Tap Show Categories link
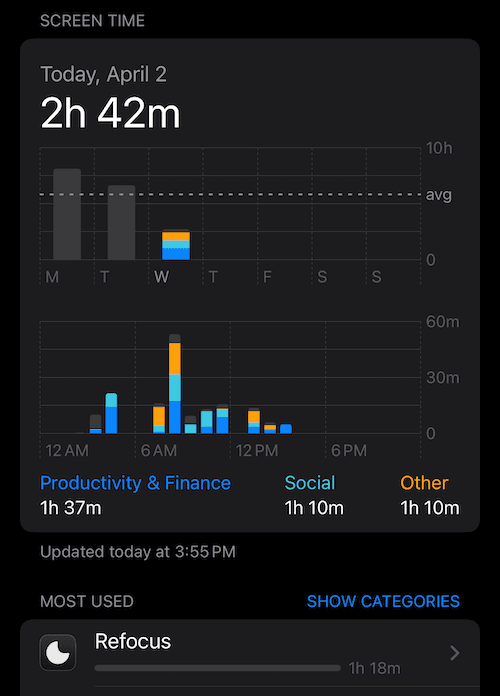The width and height of the screenshot is (500, 696). [x=383, y=601]
